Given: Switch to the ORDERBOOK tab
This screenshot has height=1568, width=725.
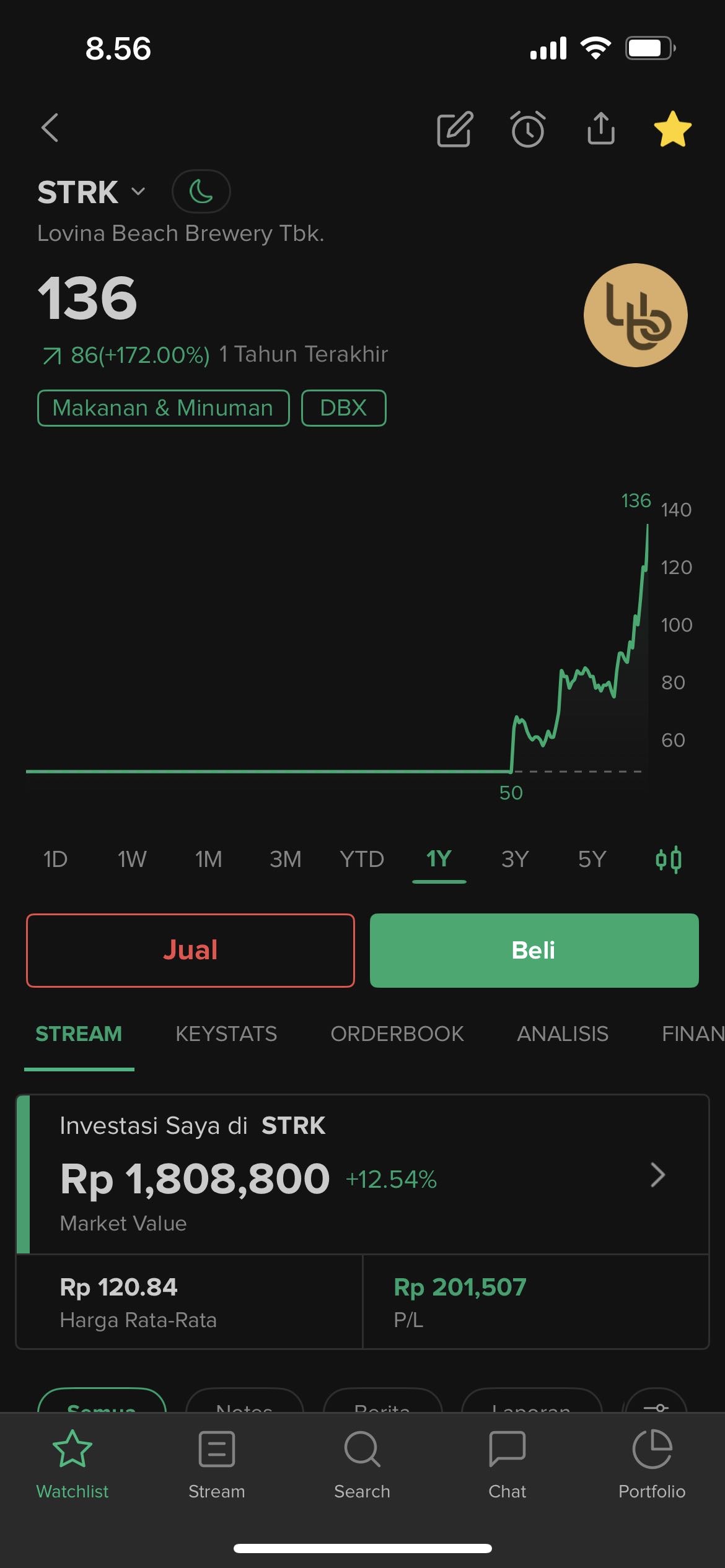Looking at the screenshot, I should click(397, 1034).
